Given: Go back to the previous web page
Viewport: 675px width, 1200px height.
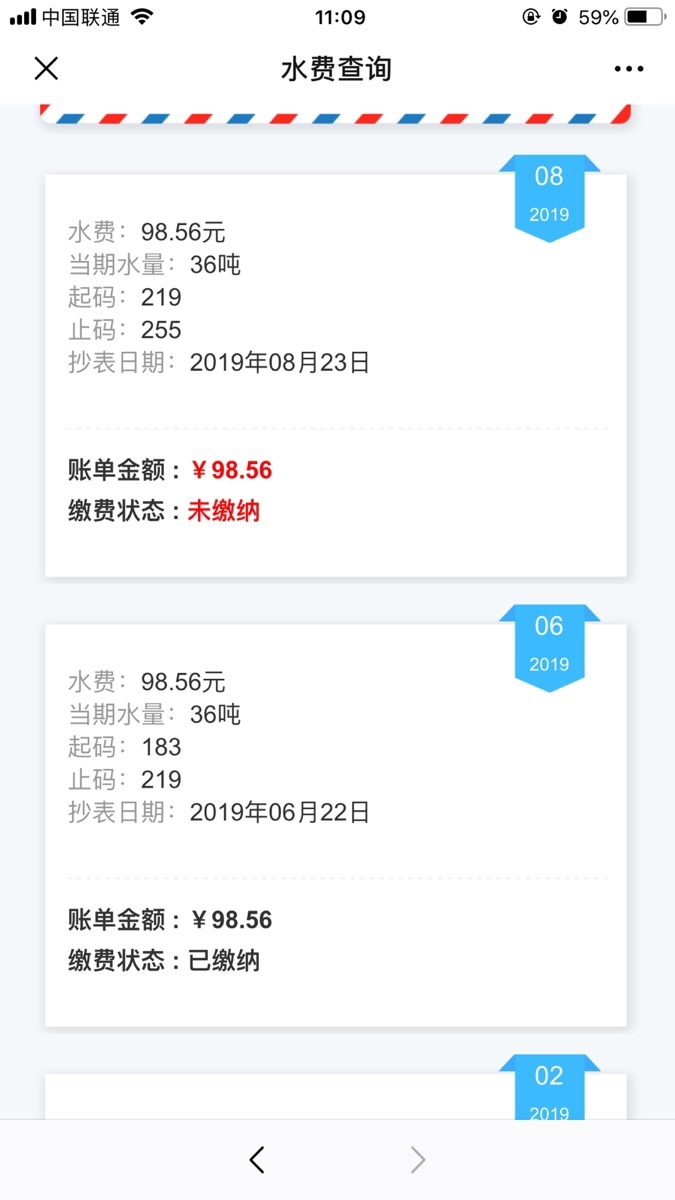Looking at the screenshot, I should click(257, 1159).
